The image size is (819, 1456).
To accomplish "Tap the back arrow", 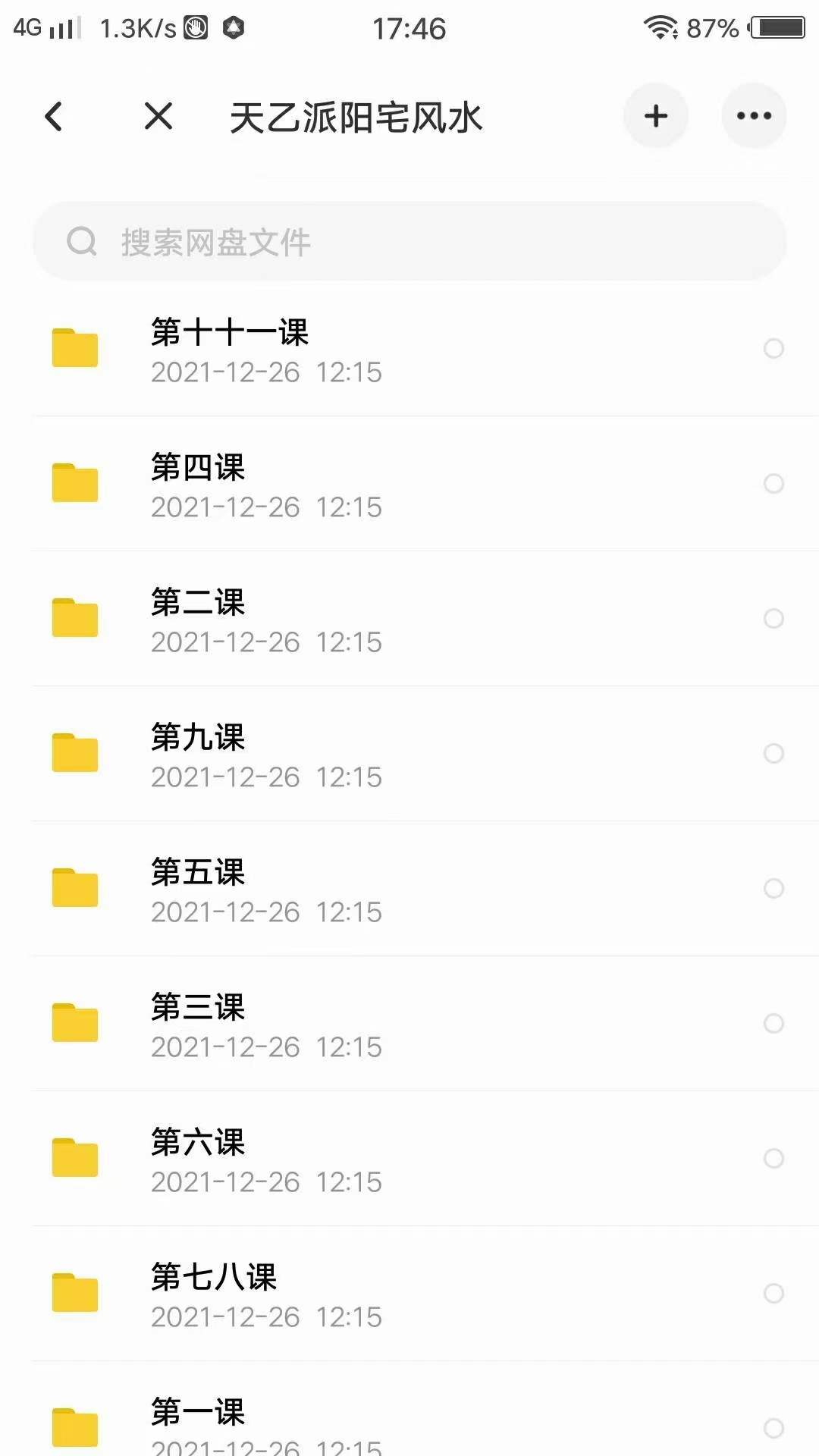I will click(x=53, y=116).
